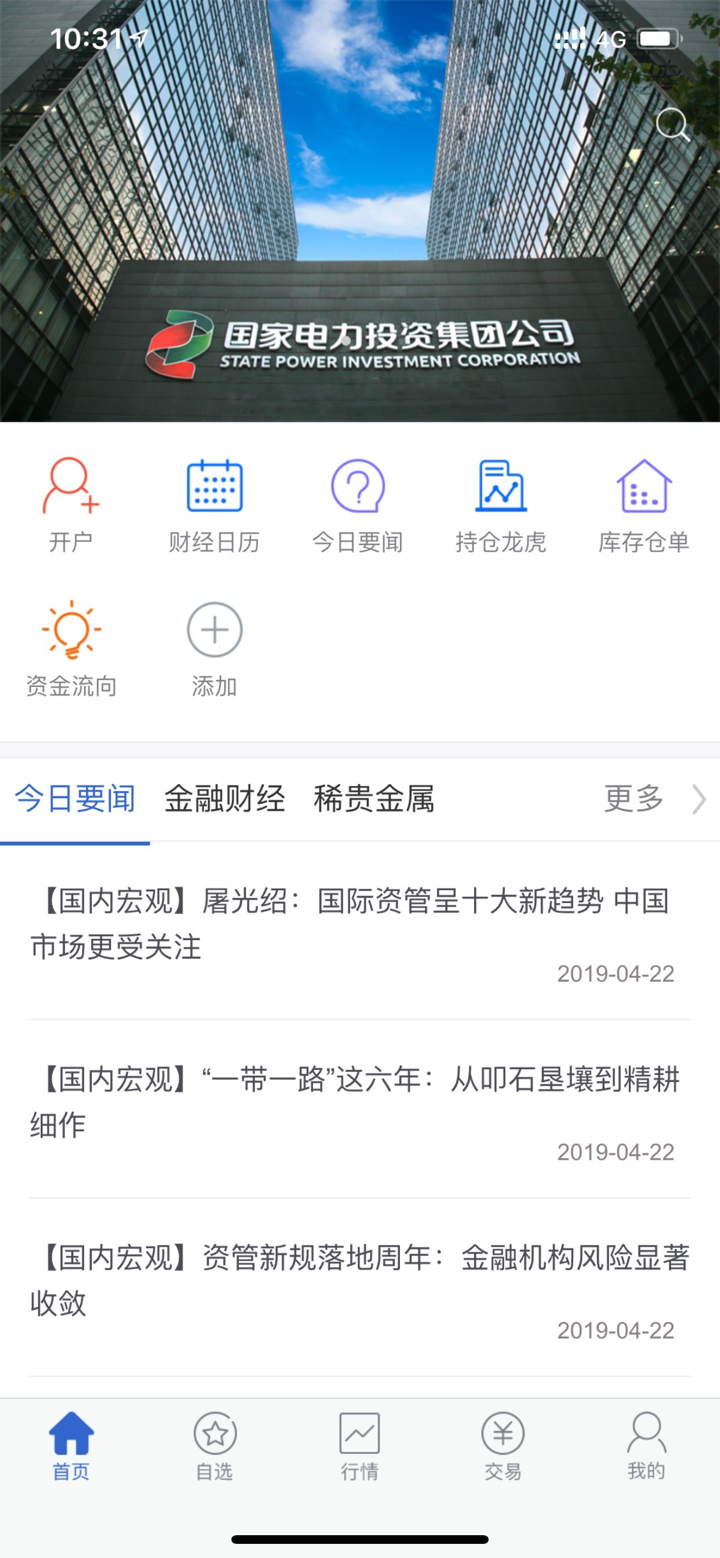Switch to the 自选 watchlist tab
Screen dimensions: 720x1558
point(214,1446)
